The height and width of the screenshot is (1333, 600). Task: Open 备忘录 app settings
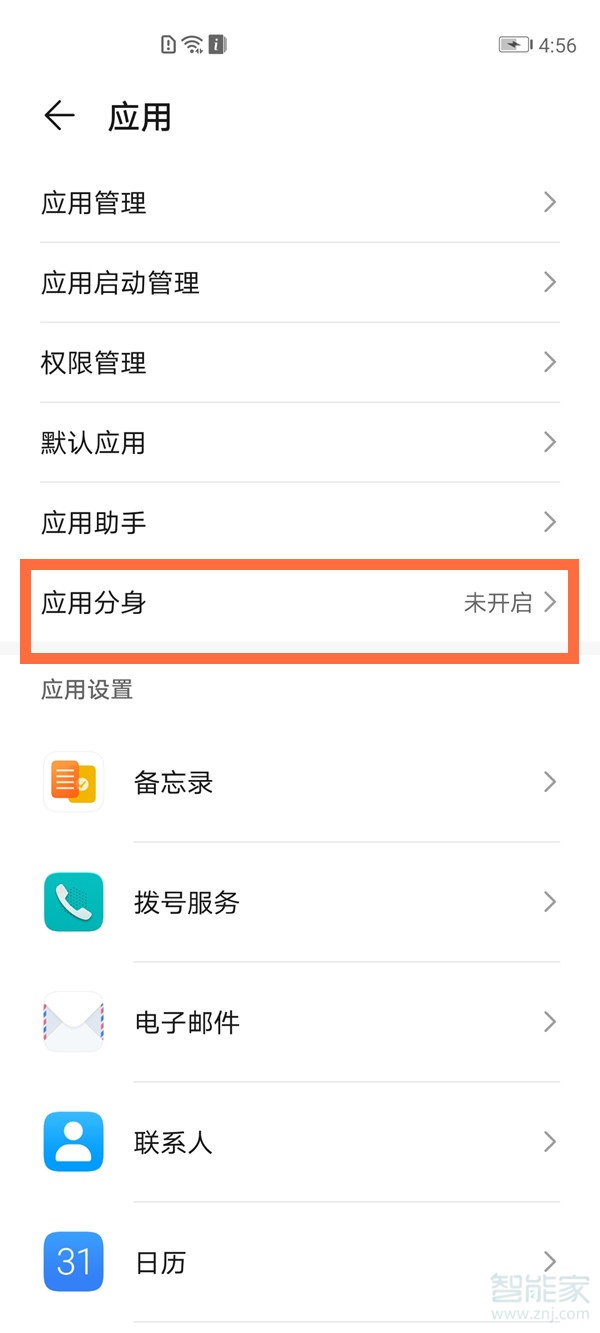299,782
